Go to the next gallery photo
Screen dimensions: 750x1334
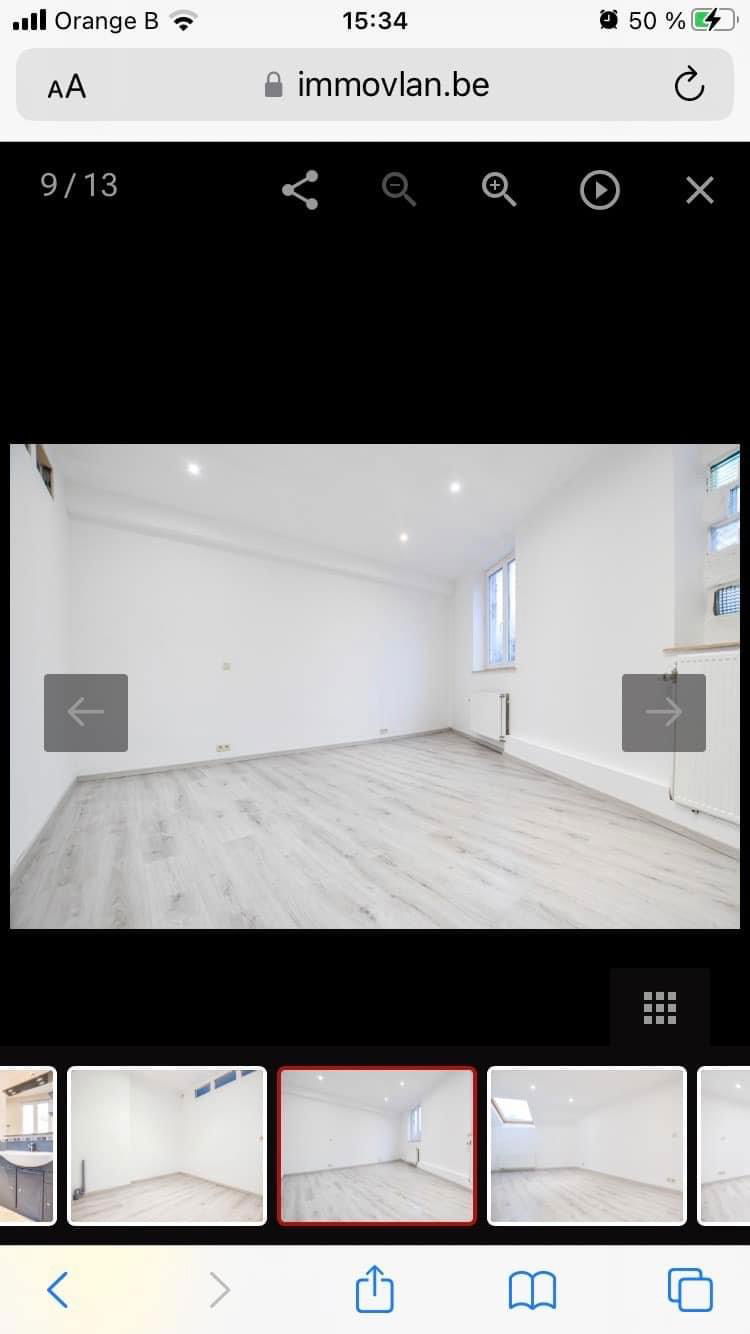click(x=663, y=711)
